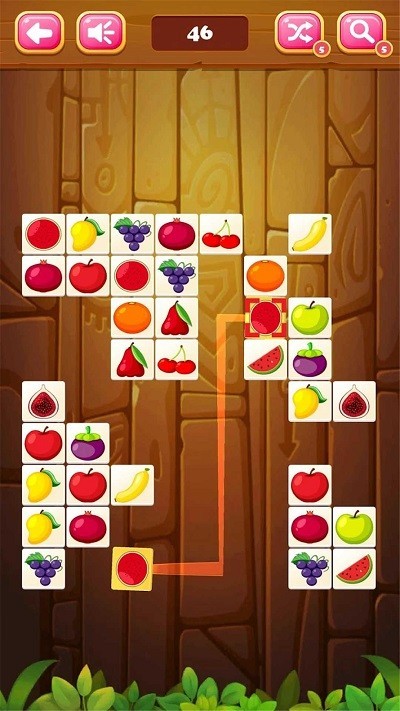
Task: Tap the fig tile above the red apple
Action: (x=44, y=401)
